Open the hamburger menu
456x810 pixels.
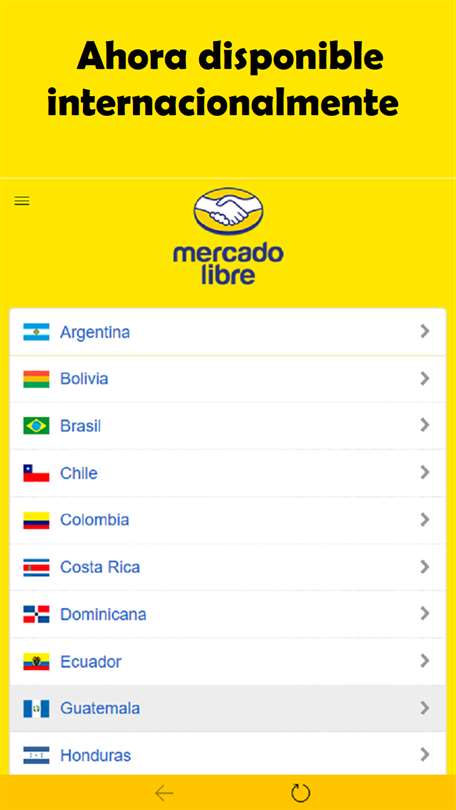click(x=22, y=201)
